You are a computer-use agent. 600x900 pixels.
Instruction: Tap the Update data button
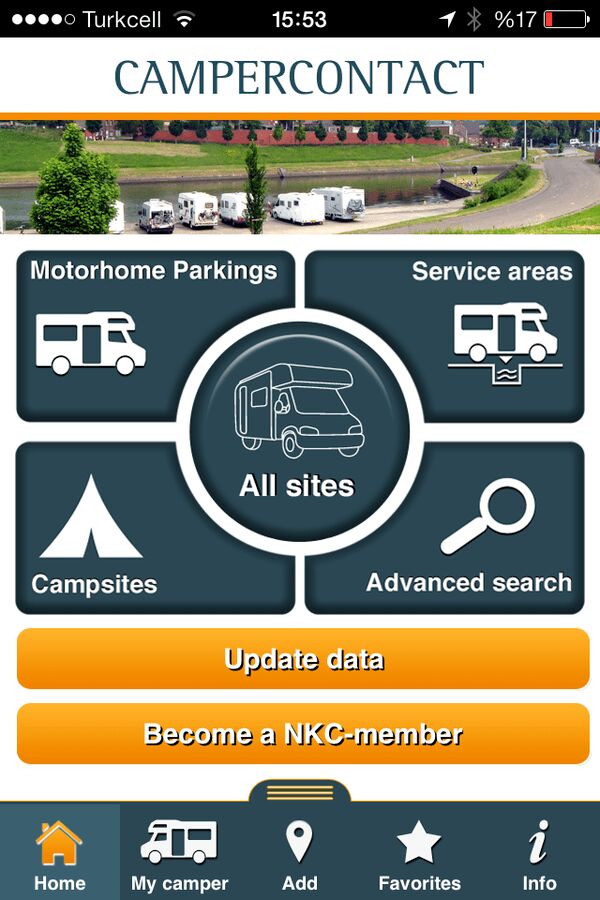(303, 659)
